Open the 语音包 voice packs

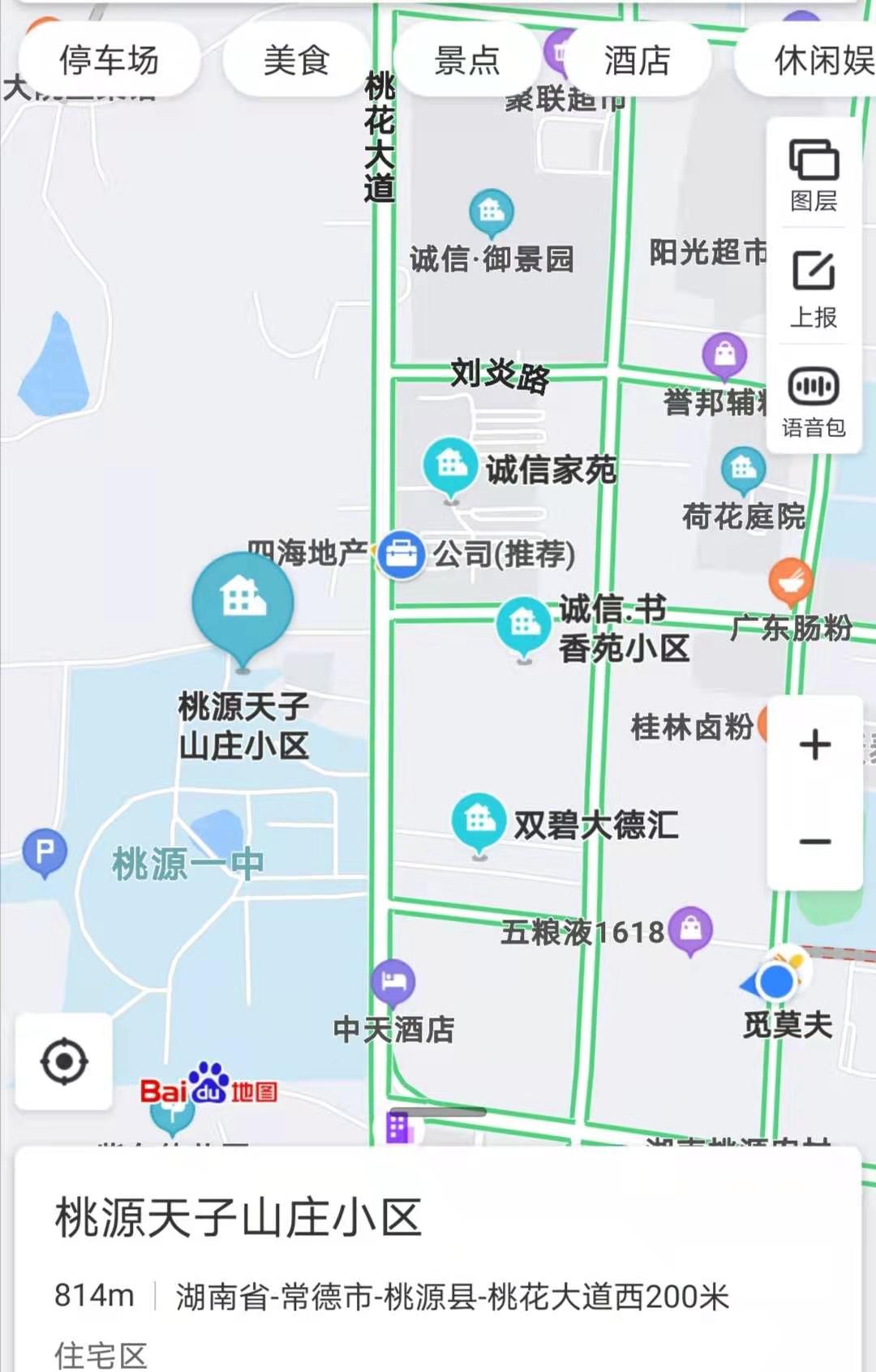(x=814, y=401)
